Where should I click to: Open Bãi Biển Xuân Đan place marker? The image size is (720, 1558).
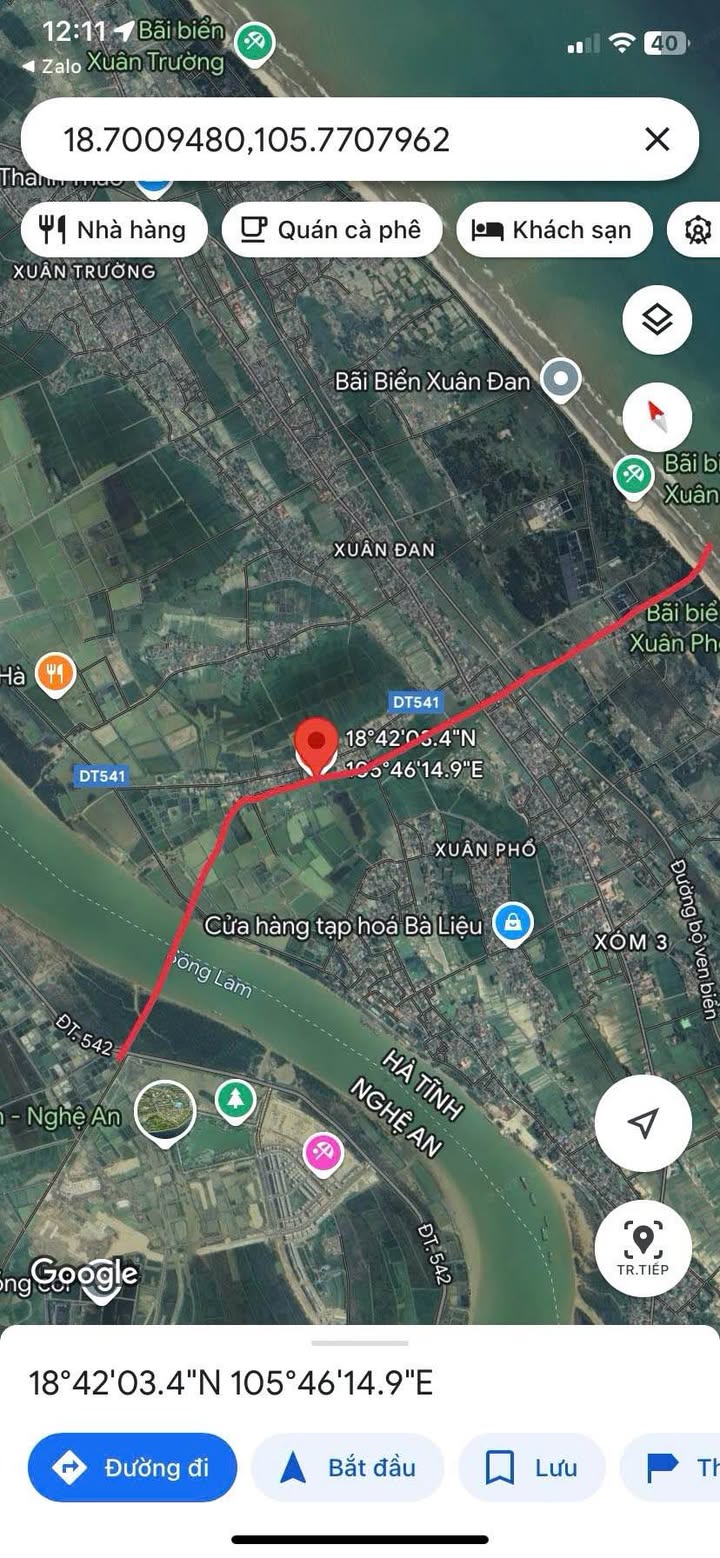coord(560,380)
